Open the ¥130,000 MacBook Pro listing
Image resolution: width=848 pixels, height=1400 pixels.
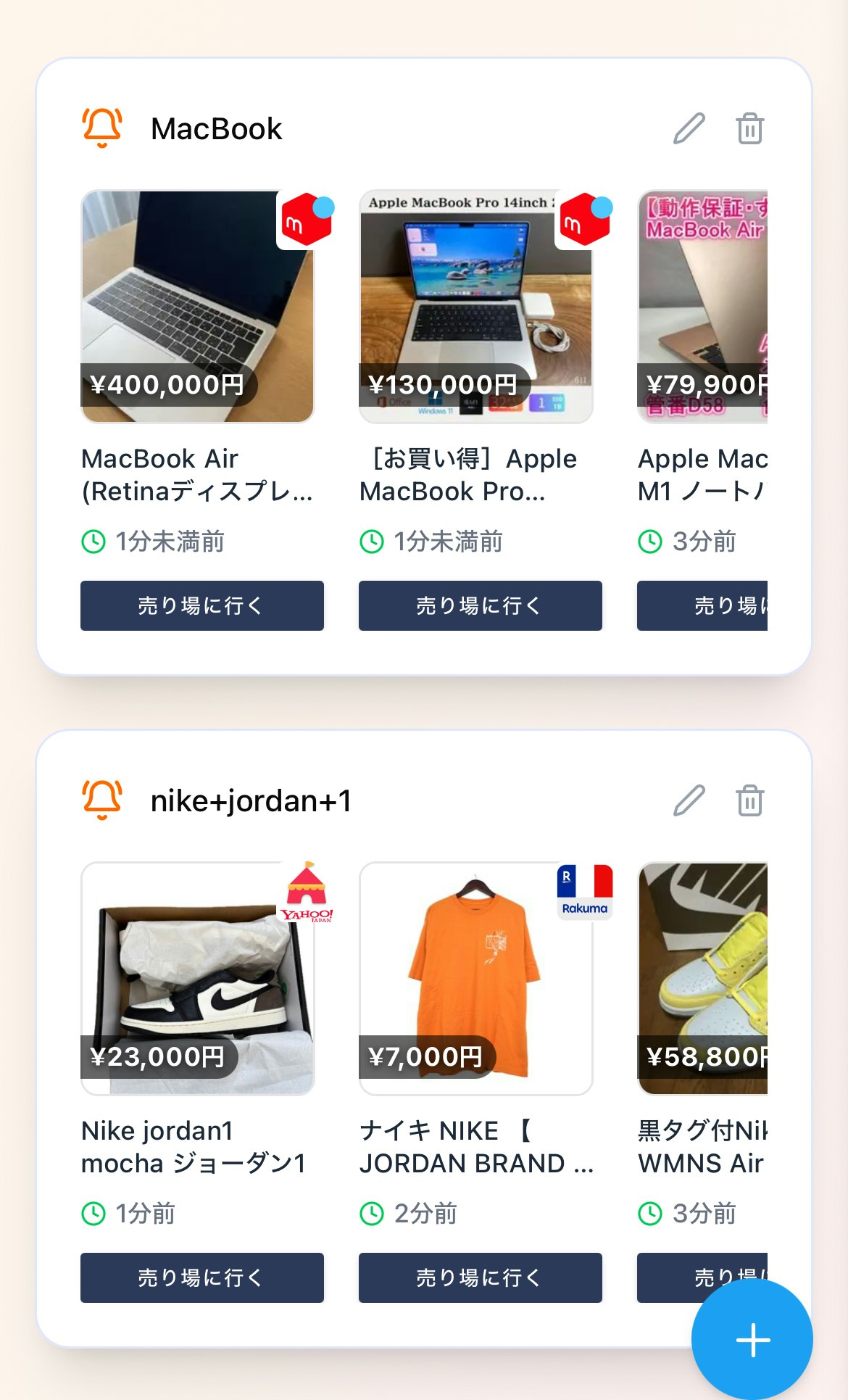coord(475,307)
